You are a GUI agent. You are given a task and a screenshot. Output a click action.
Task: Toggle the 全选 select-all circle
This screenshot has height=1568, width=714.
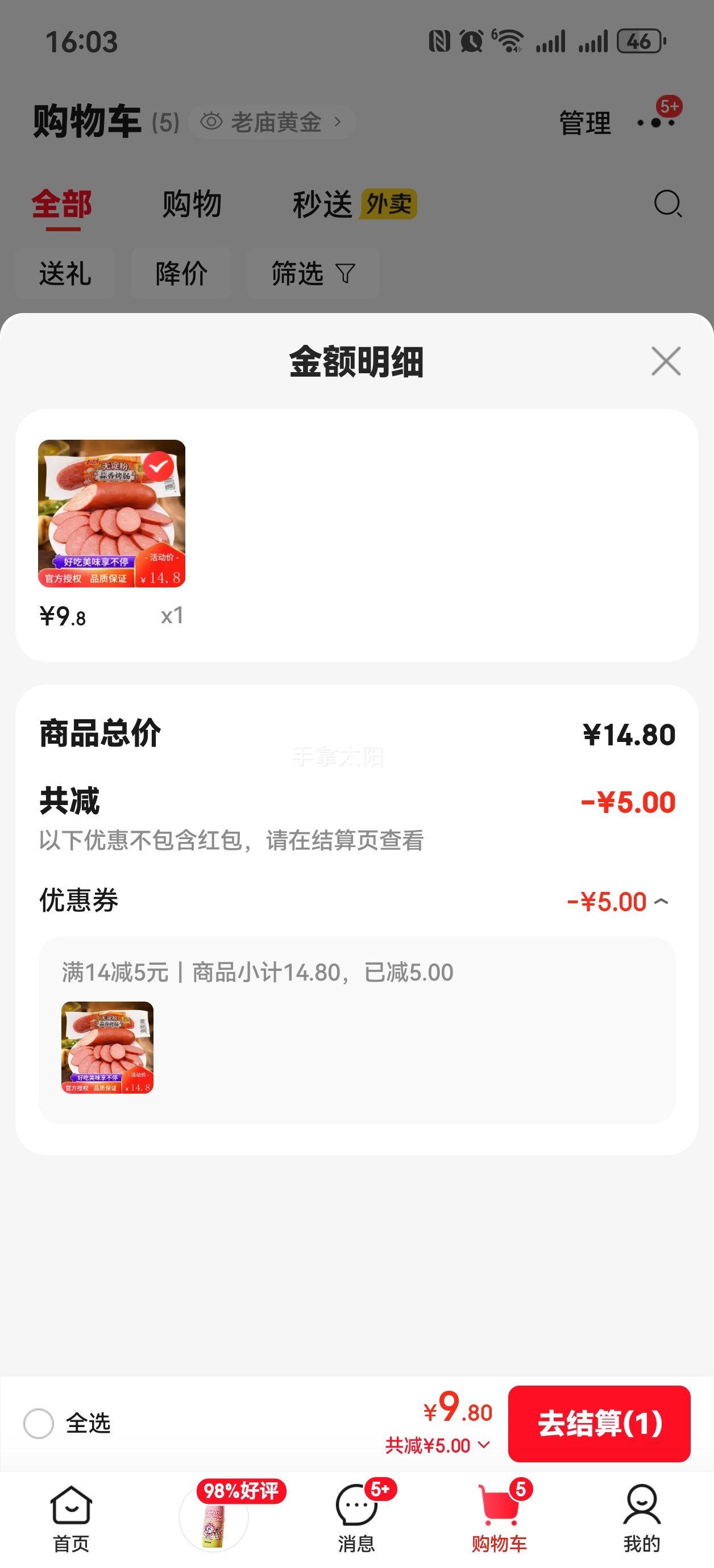point(39,1424)
